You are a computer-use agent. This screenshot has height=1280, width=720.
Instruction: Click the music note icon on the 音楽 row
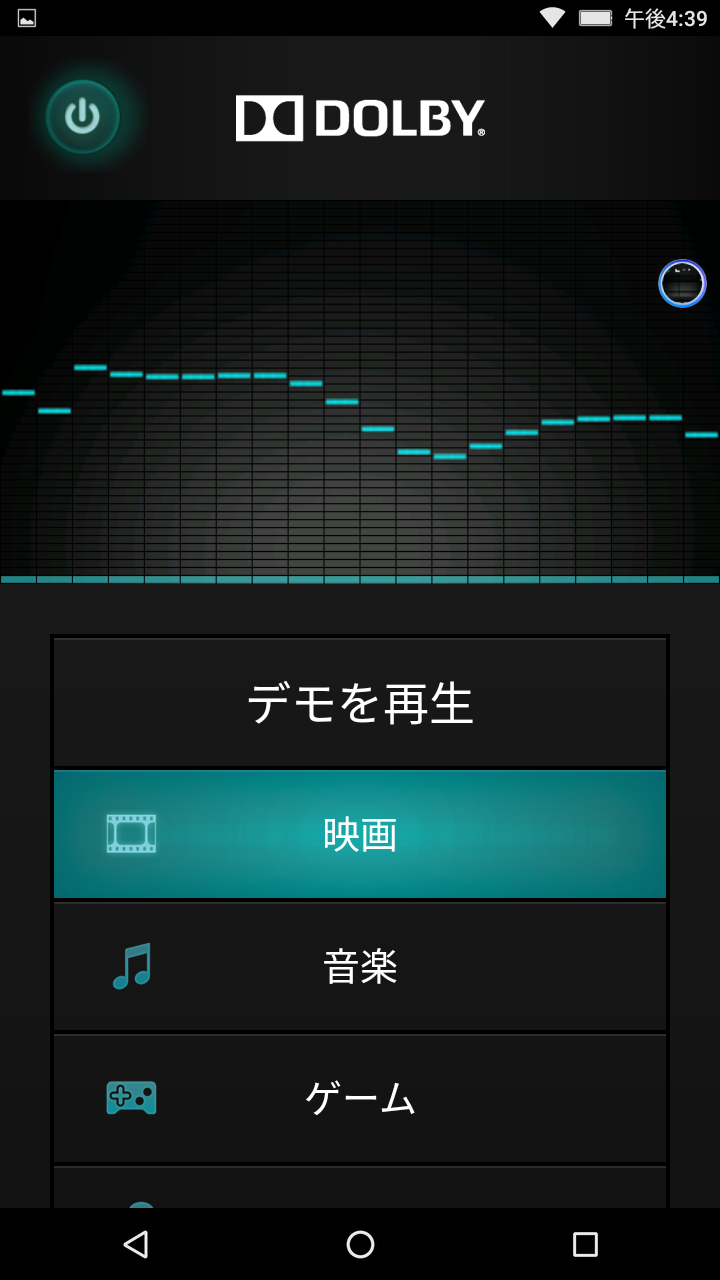pyautogui.click(x=130, y=966)
